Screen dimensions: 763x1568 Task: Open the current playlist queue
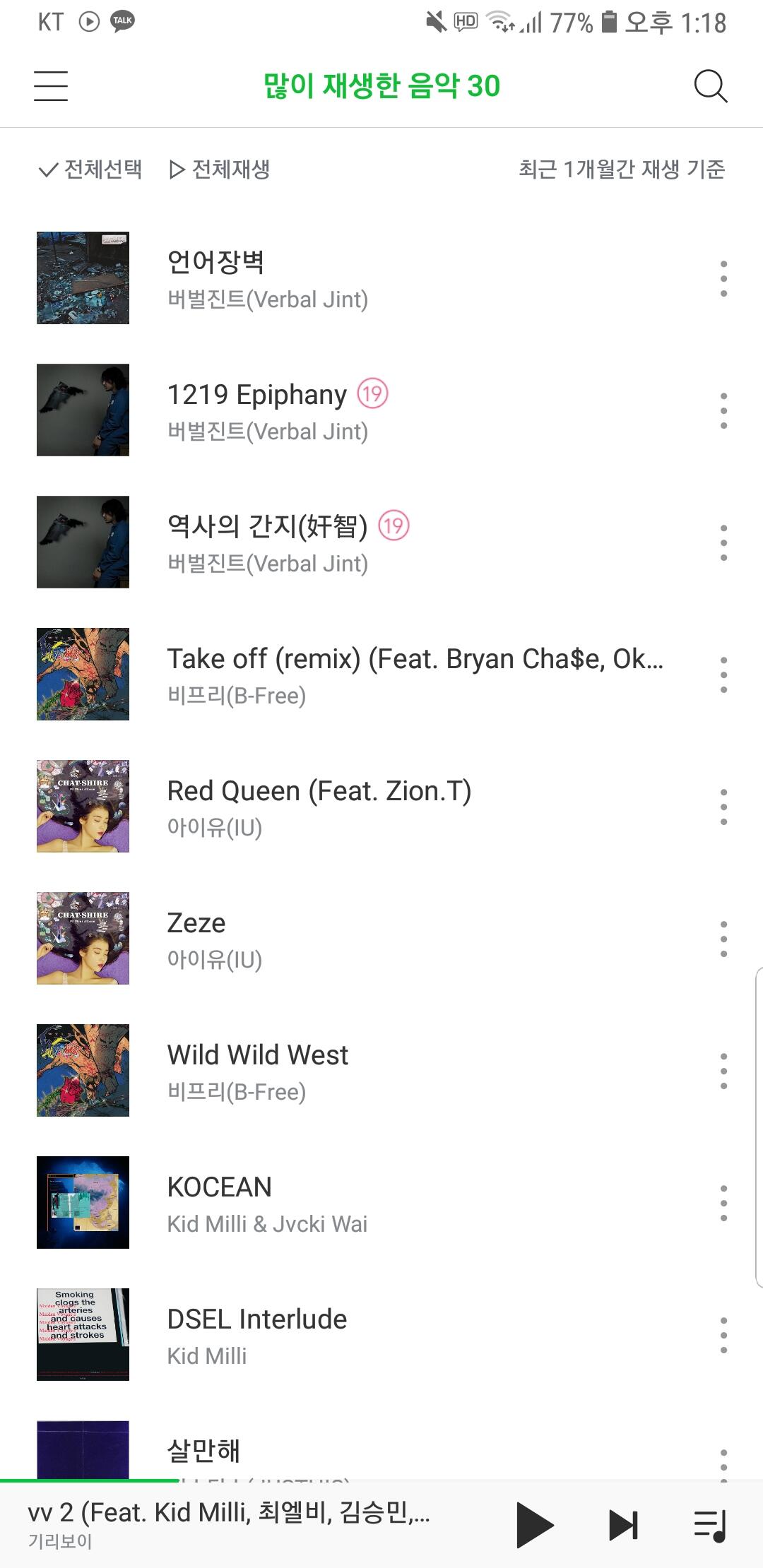coord(710,1525)
